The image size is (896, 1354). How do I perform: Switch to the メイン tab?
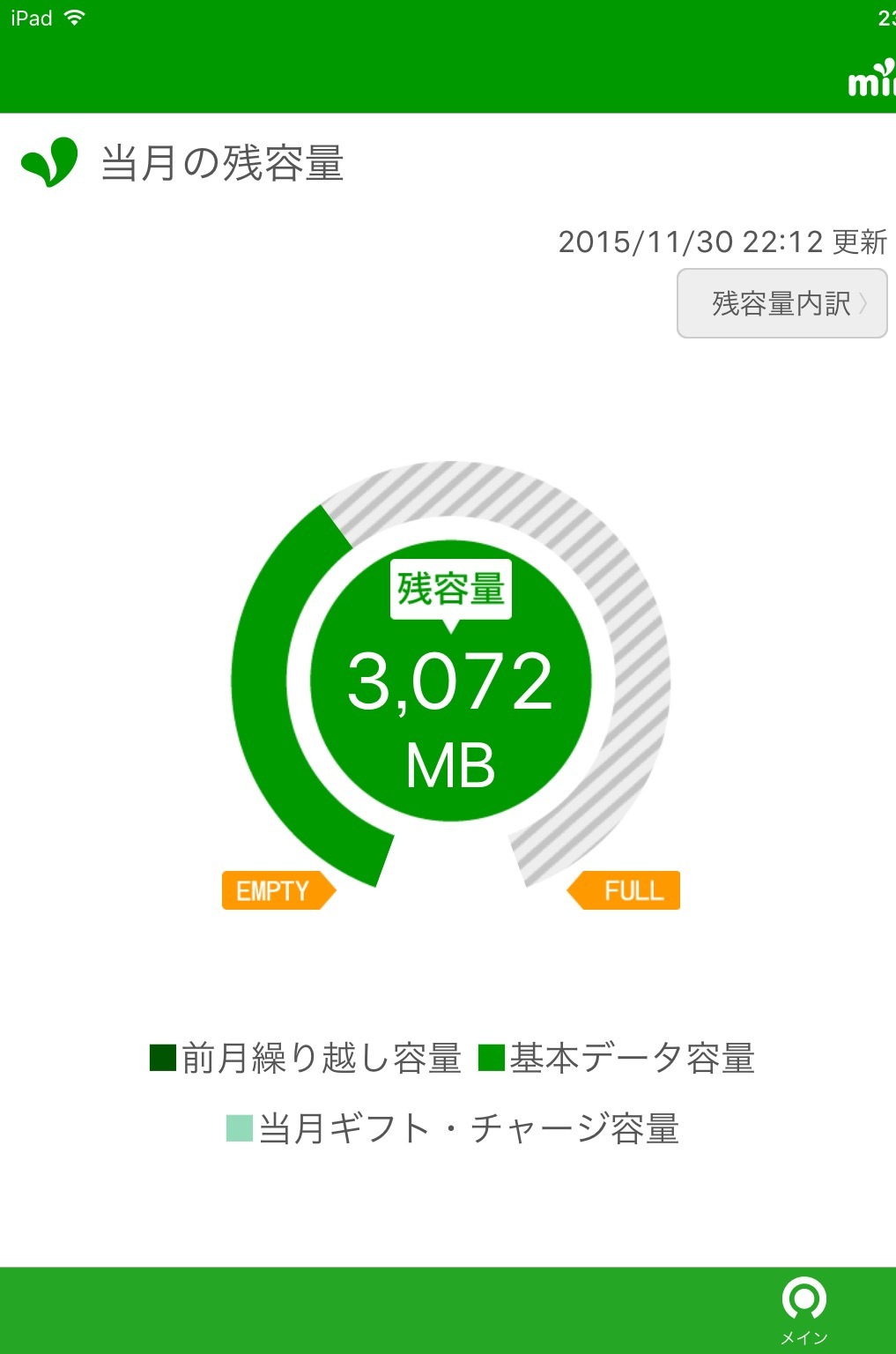click(x=803, y=1311)
